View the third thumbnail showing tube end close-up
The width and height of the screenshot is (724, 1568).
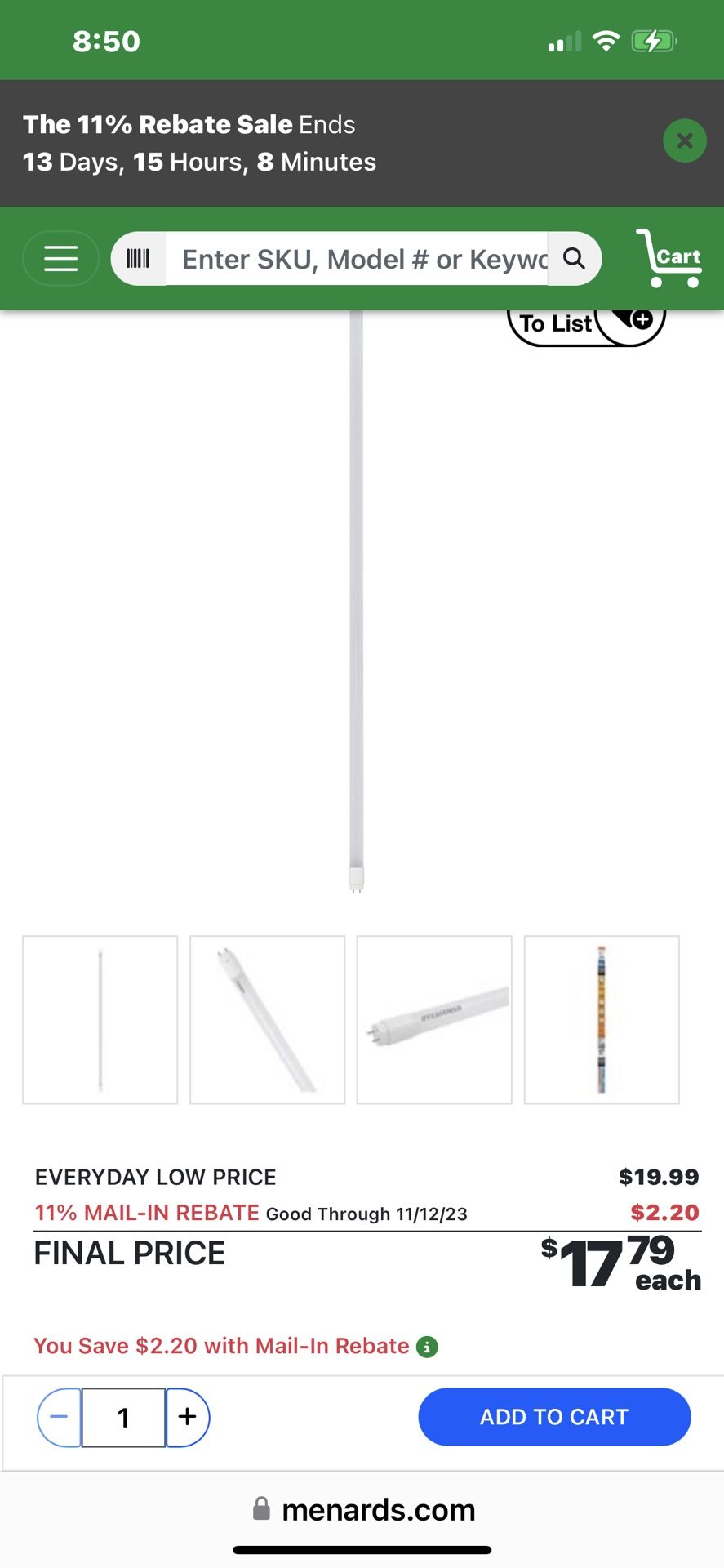click(434, 1020)
